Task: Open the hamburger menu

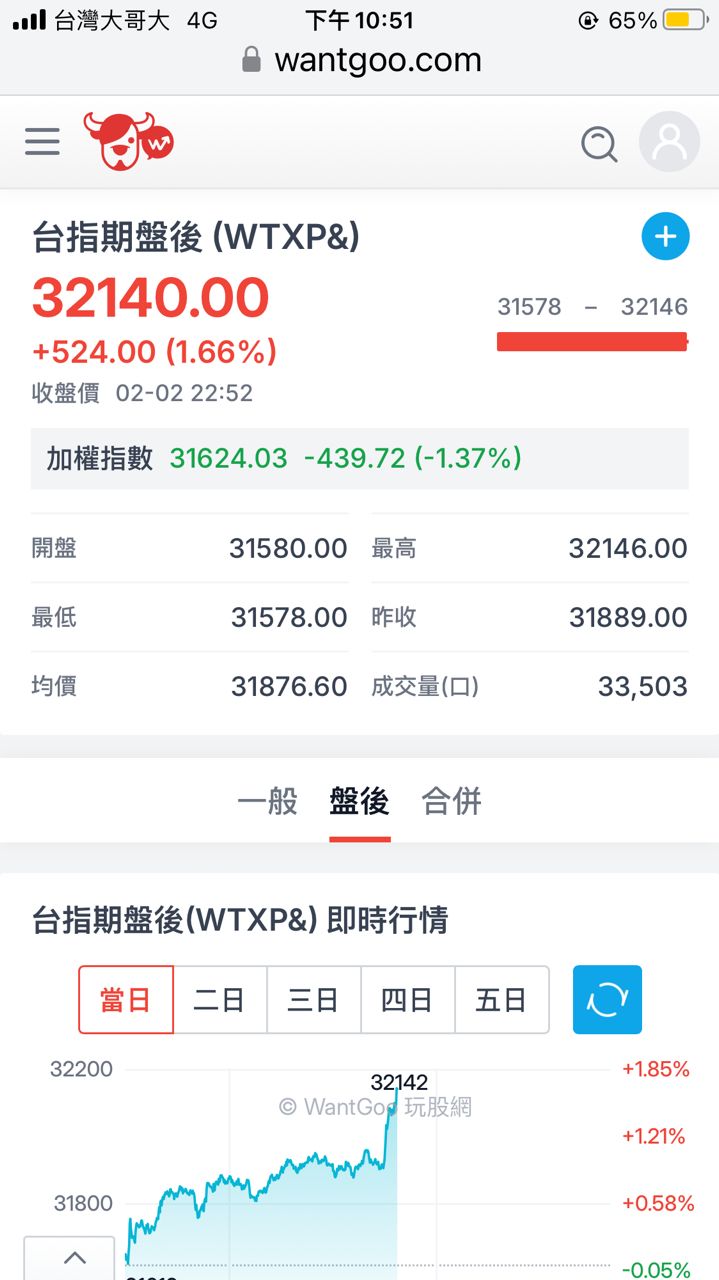Action: (x=42, y=142)
